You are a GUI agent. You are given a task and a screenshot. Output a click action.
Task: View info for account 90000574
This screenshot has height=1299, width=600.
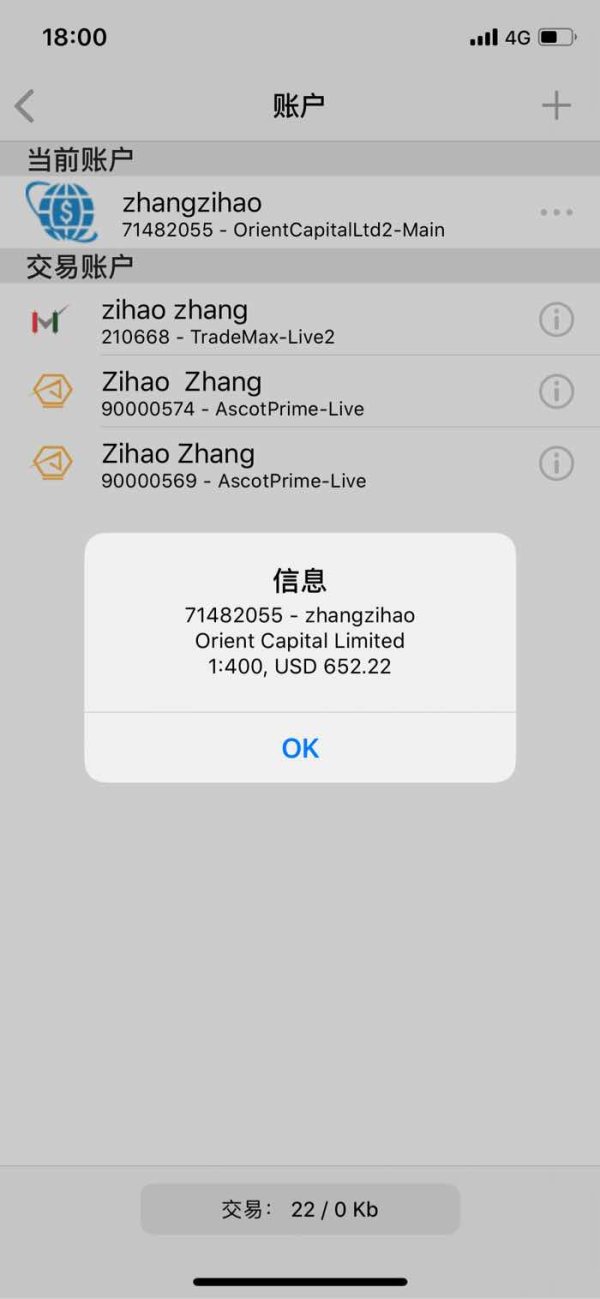click(556, 392)
